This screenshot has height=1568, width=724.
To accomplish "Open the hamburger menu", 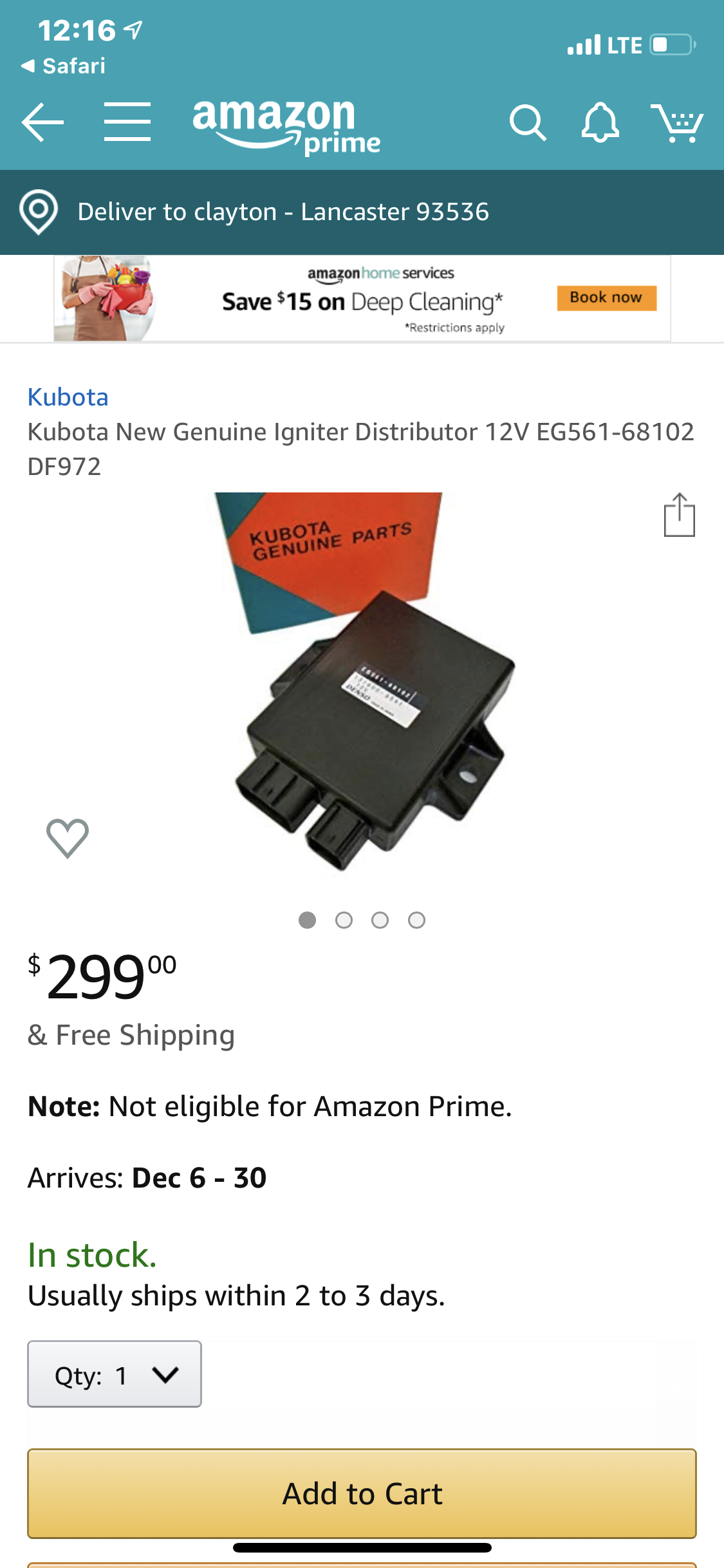I will pyautogui.click(x=127, y=122).
